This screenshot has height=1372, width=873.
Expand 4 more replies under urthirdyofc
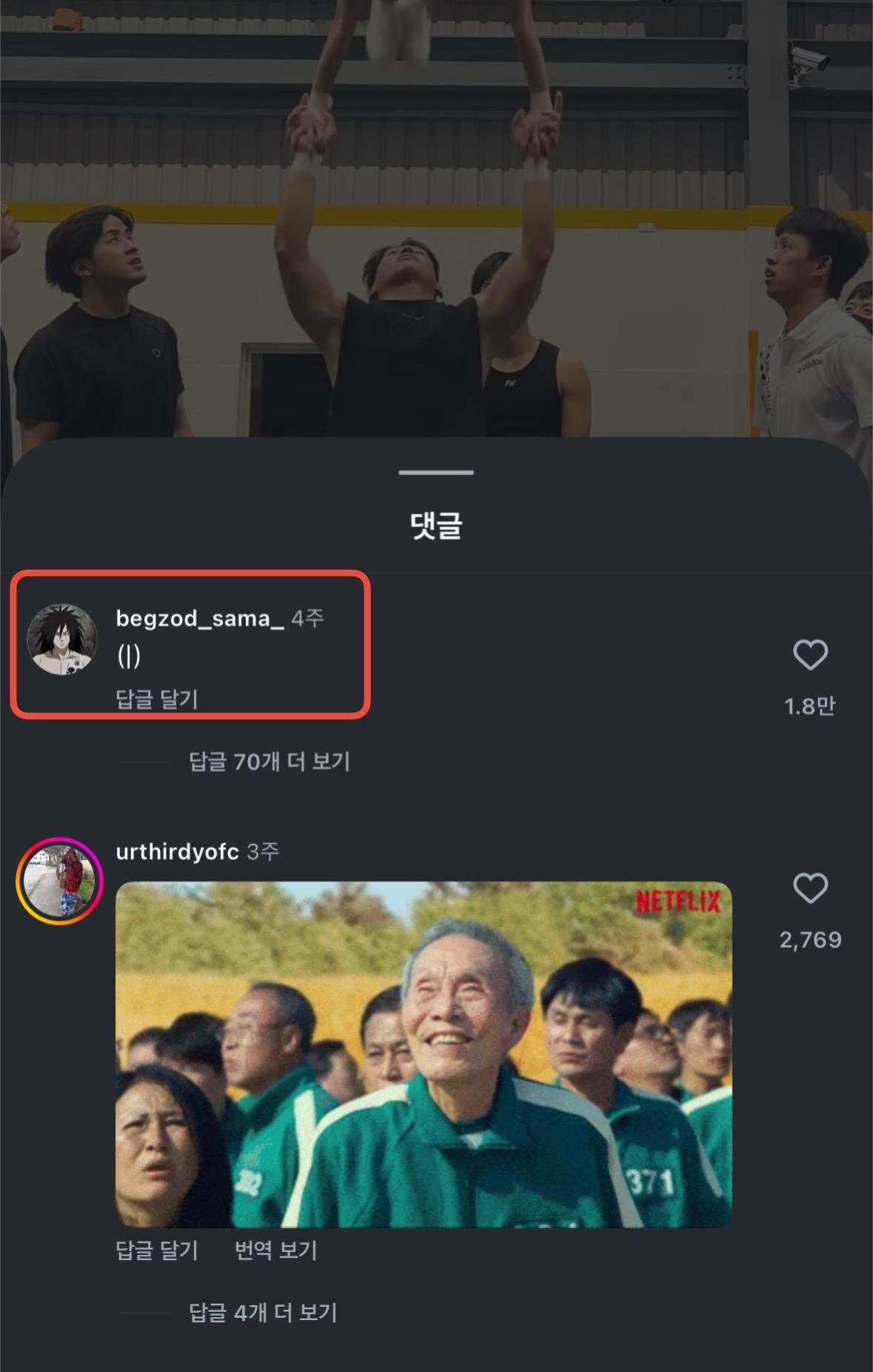point(263,1313)
